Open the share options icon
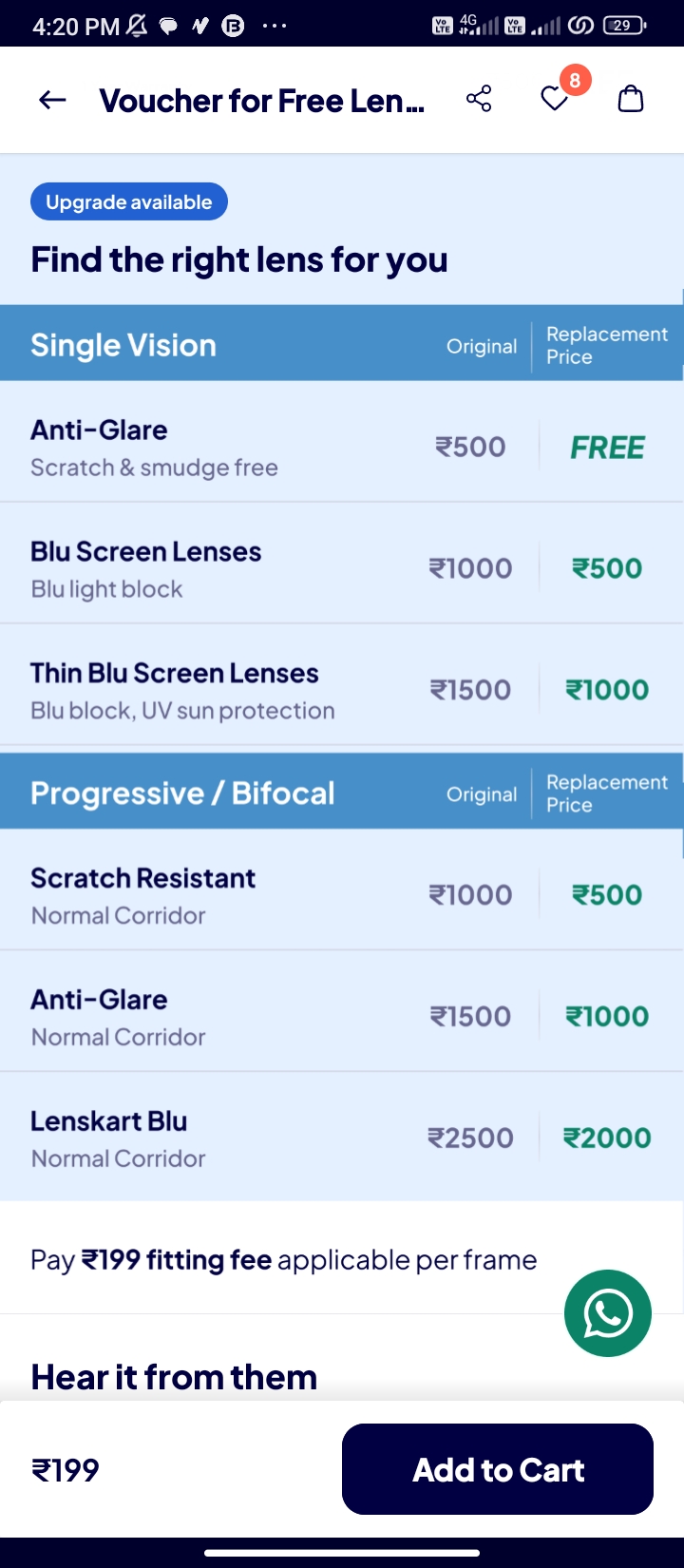684x1568 pixels. click(478, 99)
